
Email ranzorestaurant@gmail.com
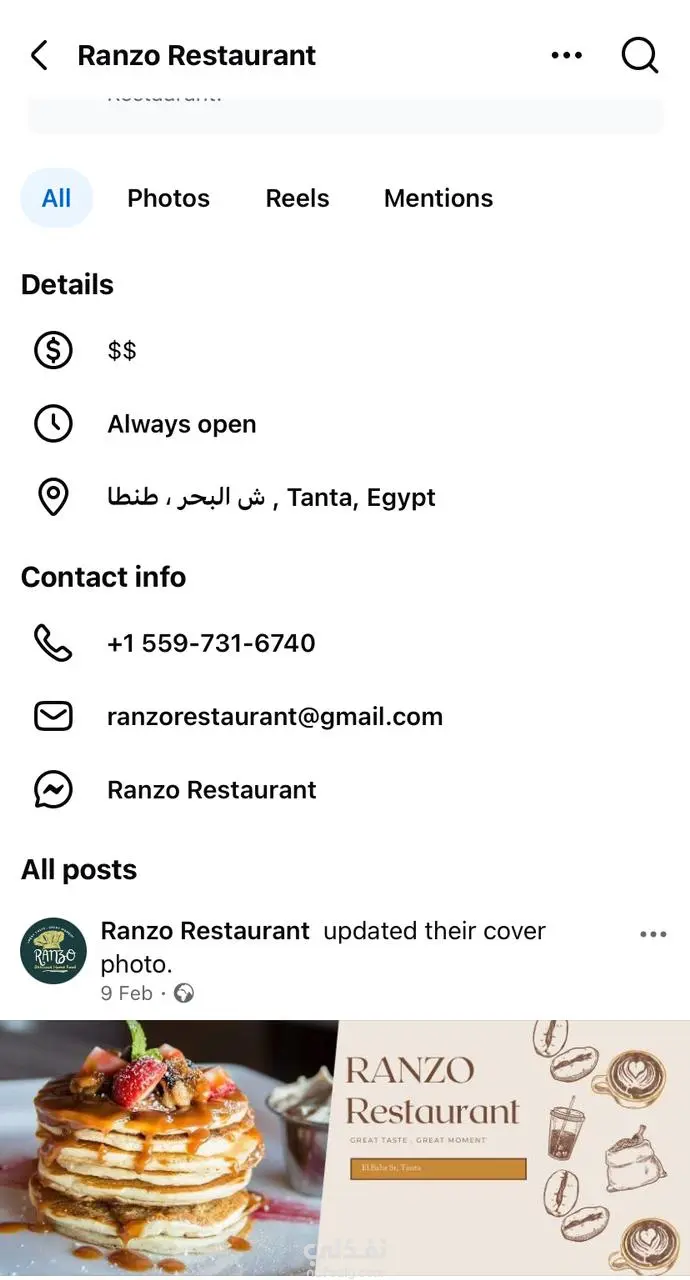[x=274, y=716]
